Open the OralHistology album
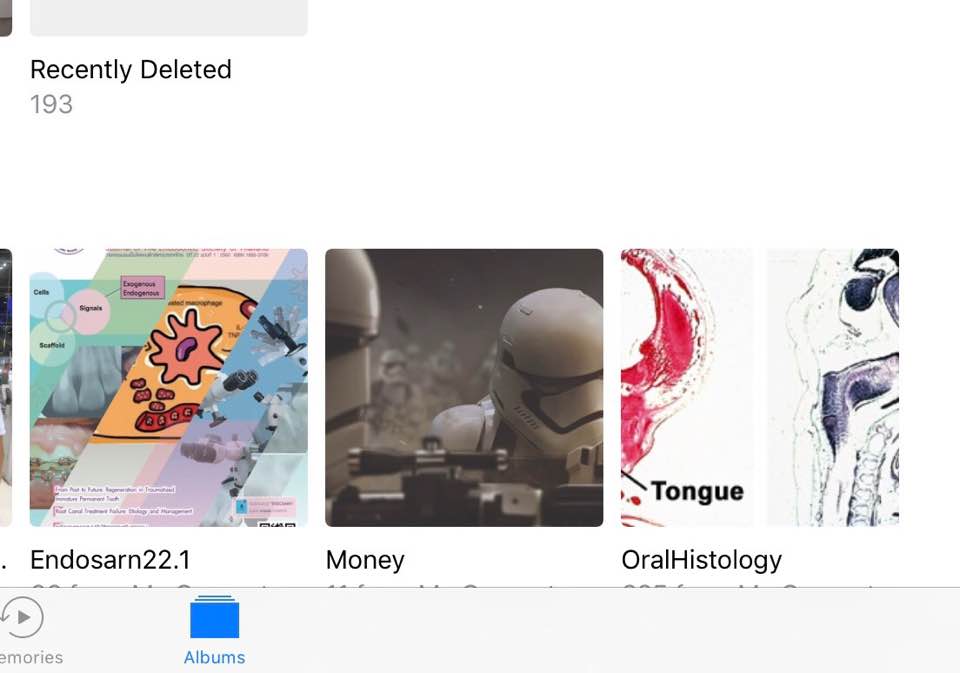Screen dimensions: 960x673 point(759,387)
